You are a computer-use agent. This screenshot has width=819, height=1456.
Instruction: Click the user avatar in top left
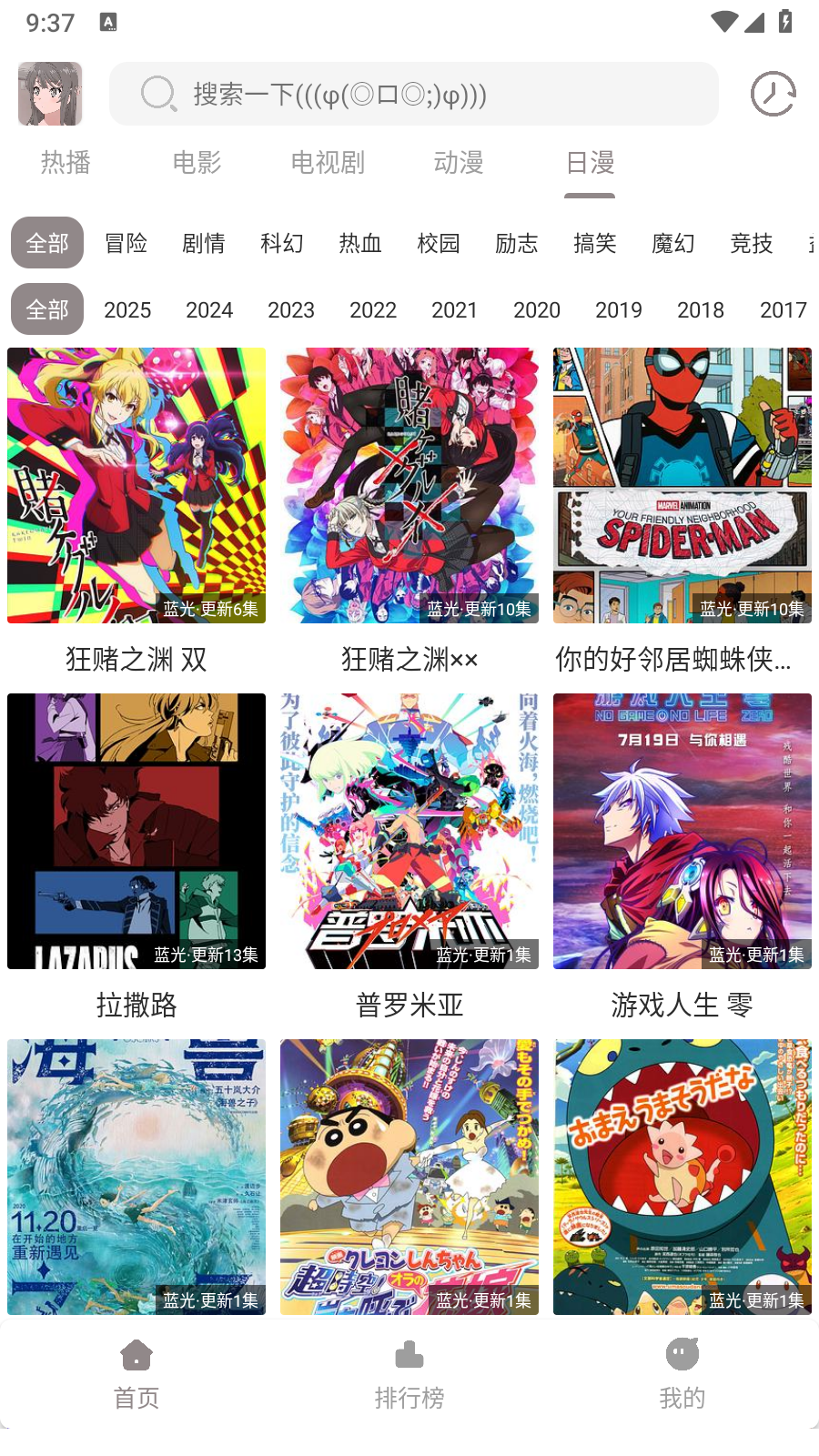(x=49, y=94)
